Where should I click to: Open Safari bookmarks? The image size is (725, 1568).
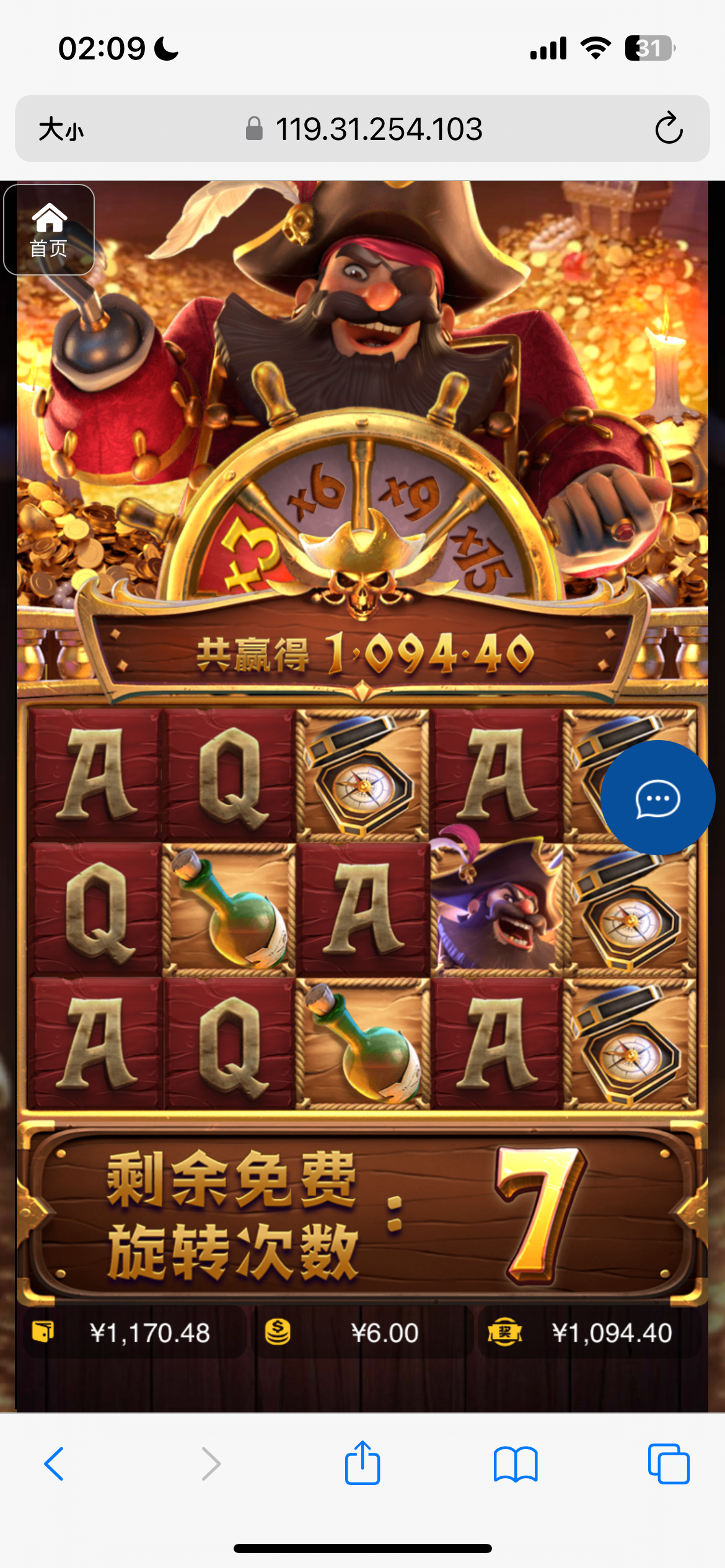click(x=516, y=1464)
